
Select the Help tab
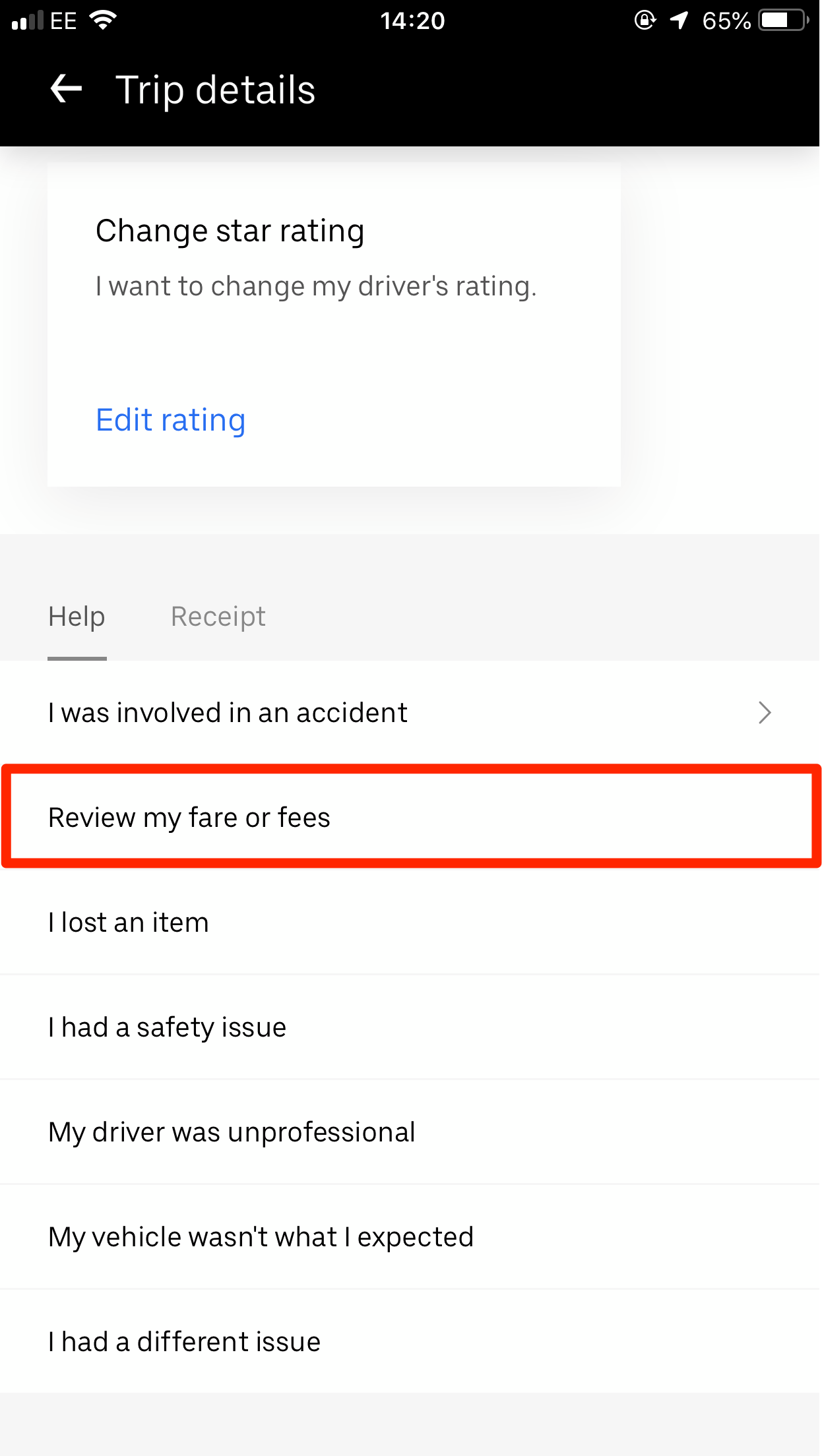(77, 617)
